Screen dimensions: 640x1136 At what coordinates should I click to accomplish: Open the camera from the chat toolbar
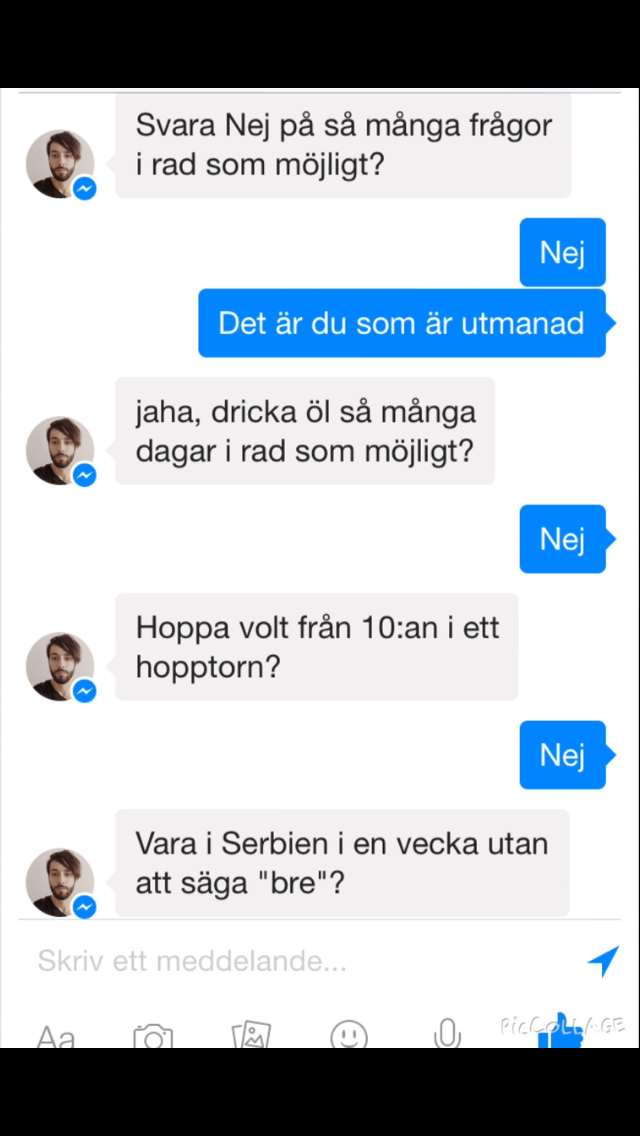point(153,1036)
